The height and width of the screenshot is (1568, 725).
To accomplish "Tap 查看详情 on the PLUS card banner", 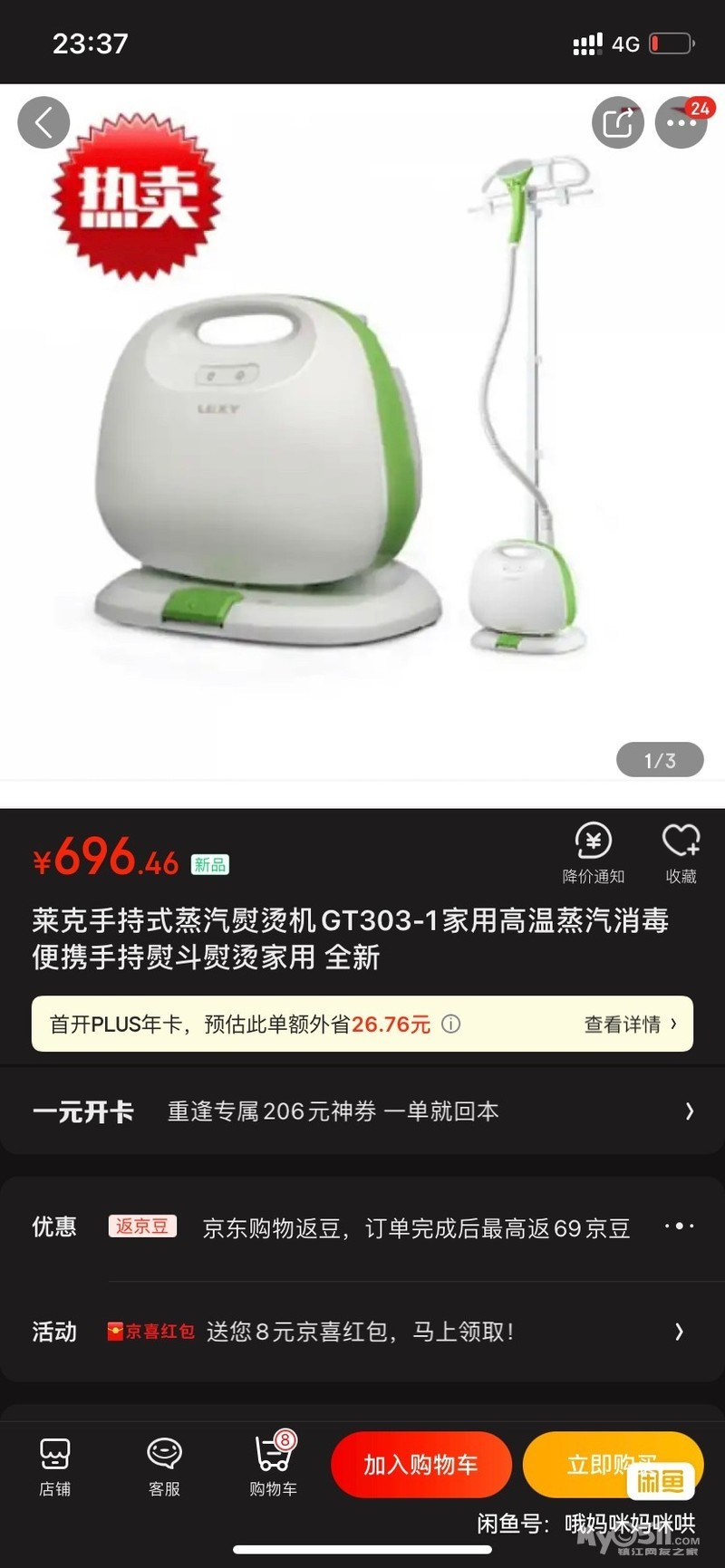I will tap(630, 1024).
